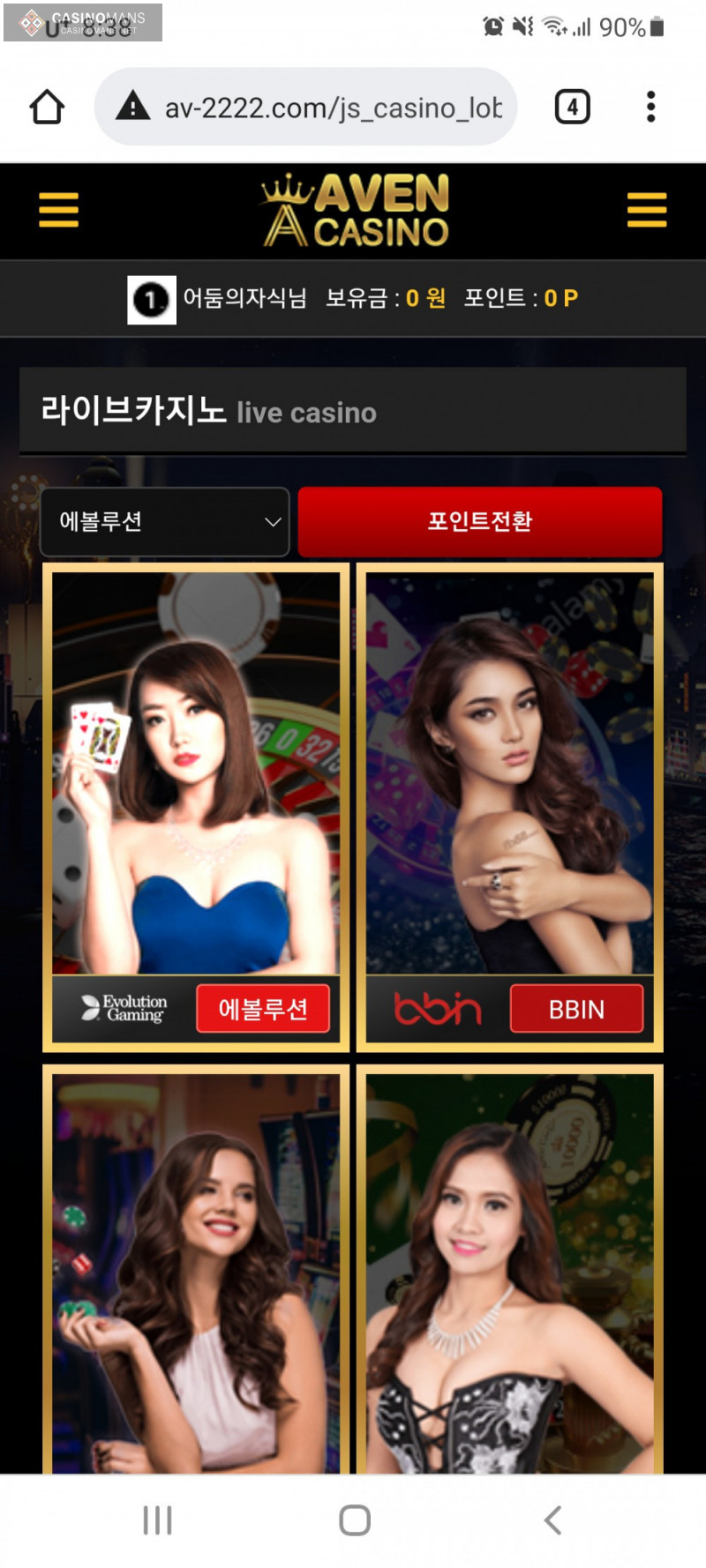Viewport: 706px width, 1568px height.
Task: Open the red 에볼루션 game button
Action: click(x=263, y=1008)
